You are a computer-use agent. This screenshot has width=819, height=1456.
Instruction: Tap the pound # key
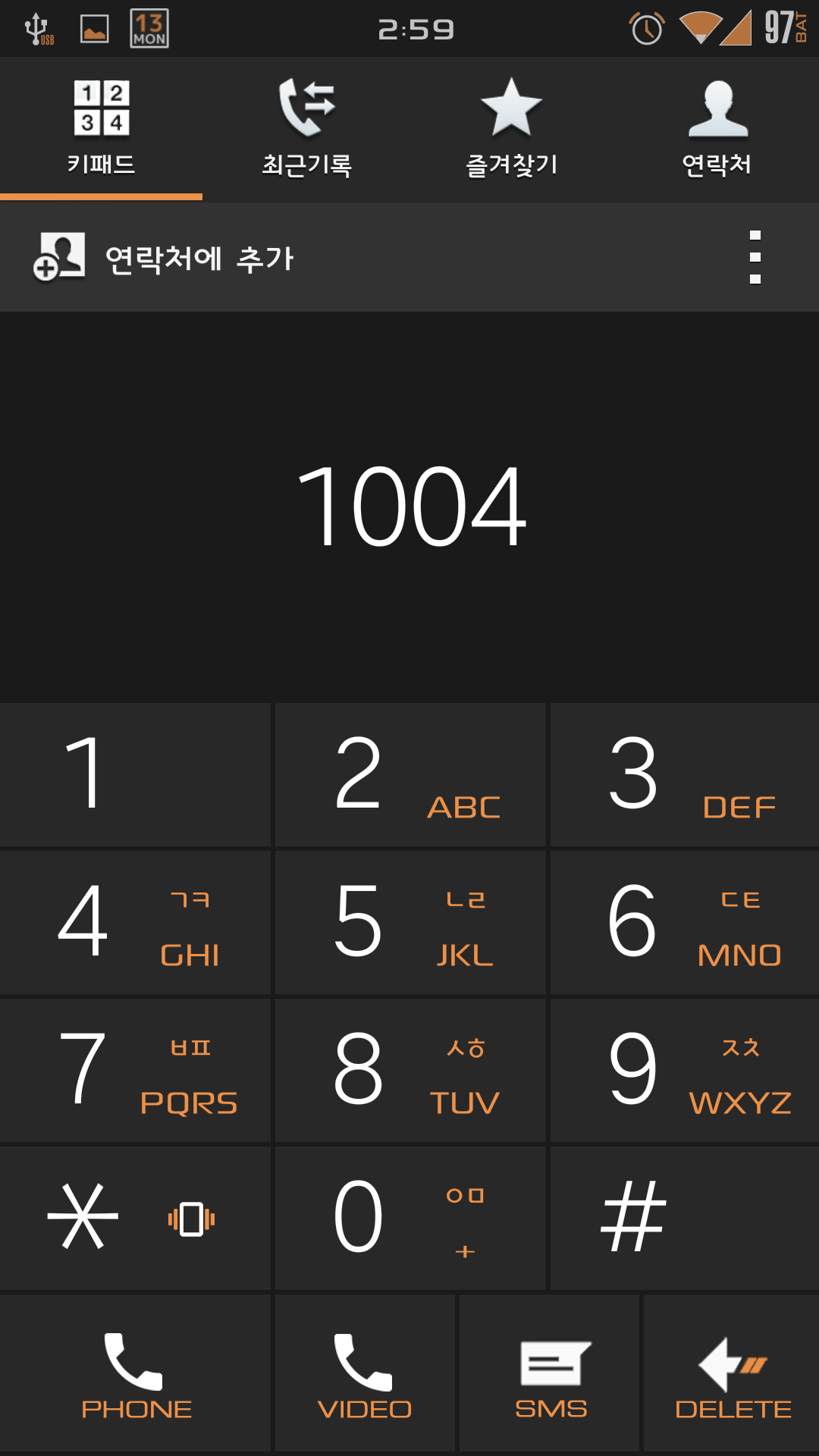point(685,1218)
